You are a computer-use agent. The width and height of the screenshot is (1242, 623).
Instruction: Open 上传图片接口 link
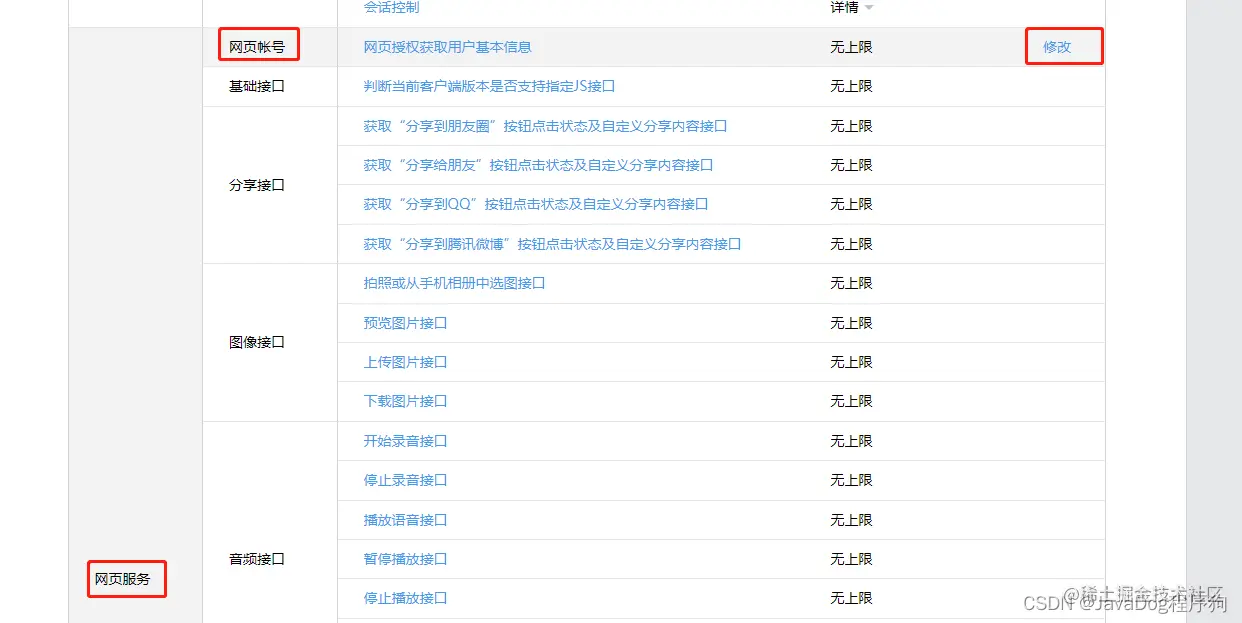(x=405, y=362)
